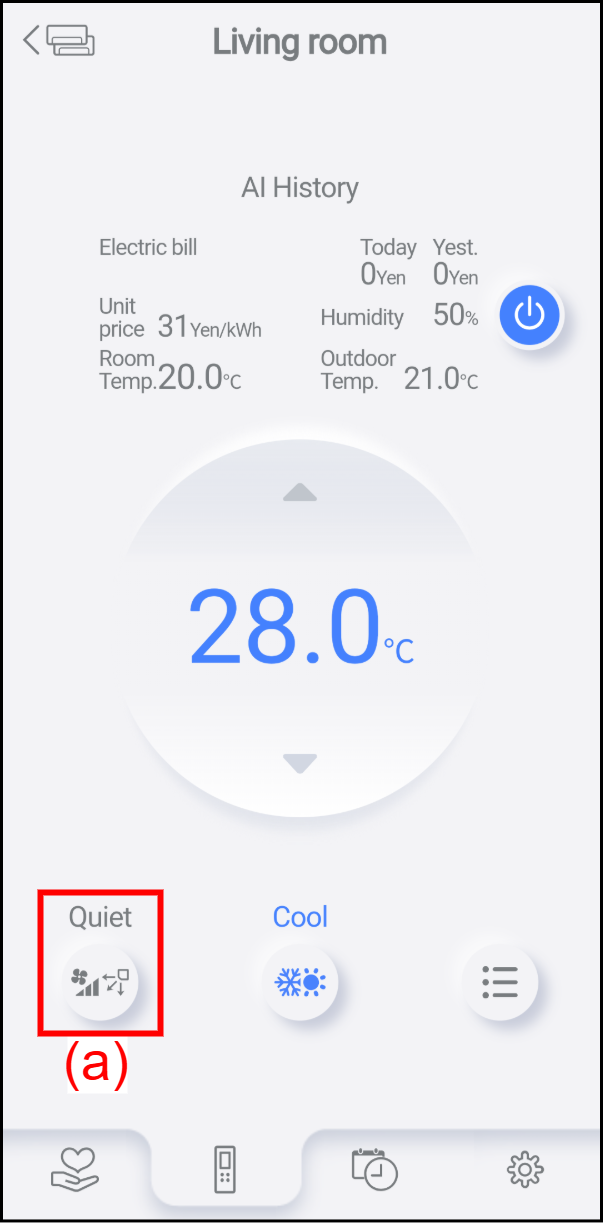Open the schedule timer tab
The image size is (603, 1224).
pos(375,1169)
